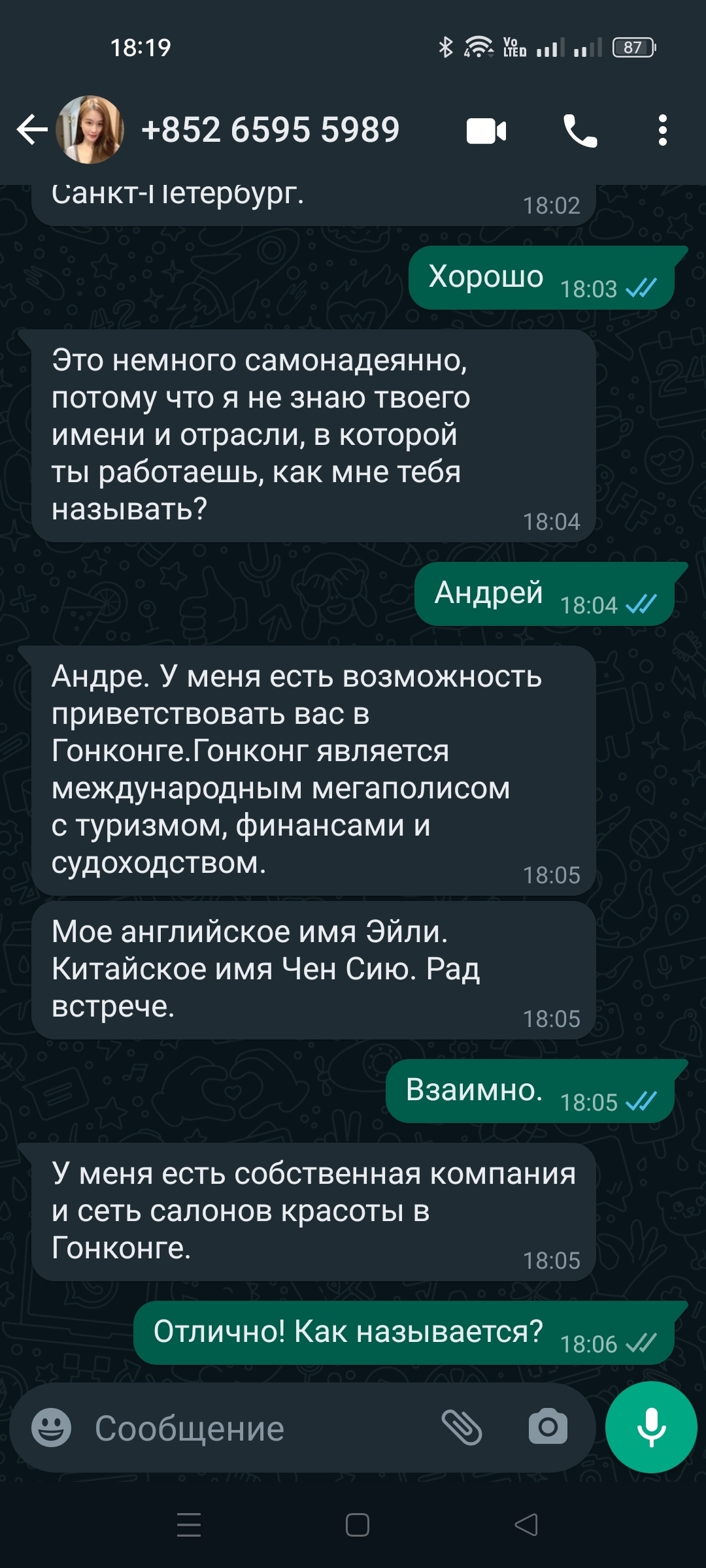Tap the system home button

(357, 1525)
